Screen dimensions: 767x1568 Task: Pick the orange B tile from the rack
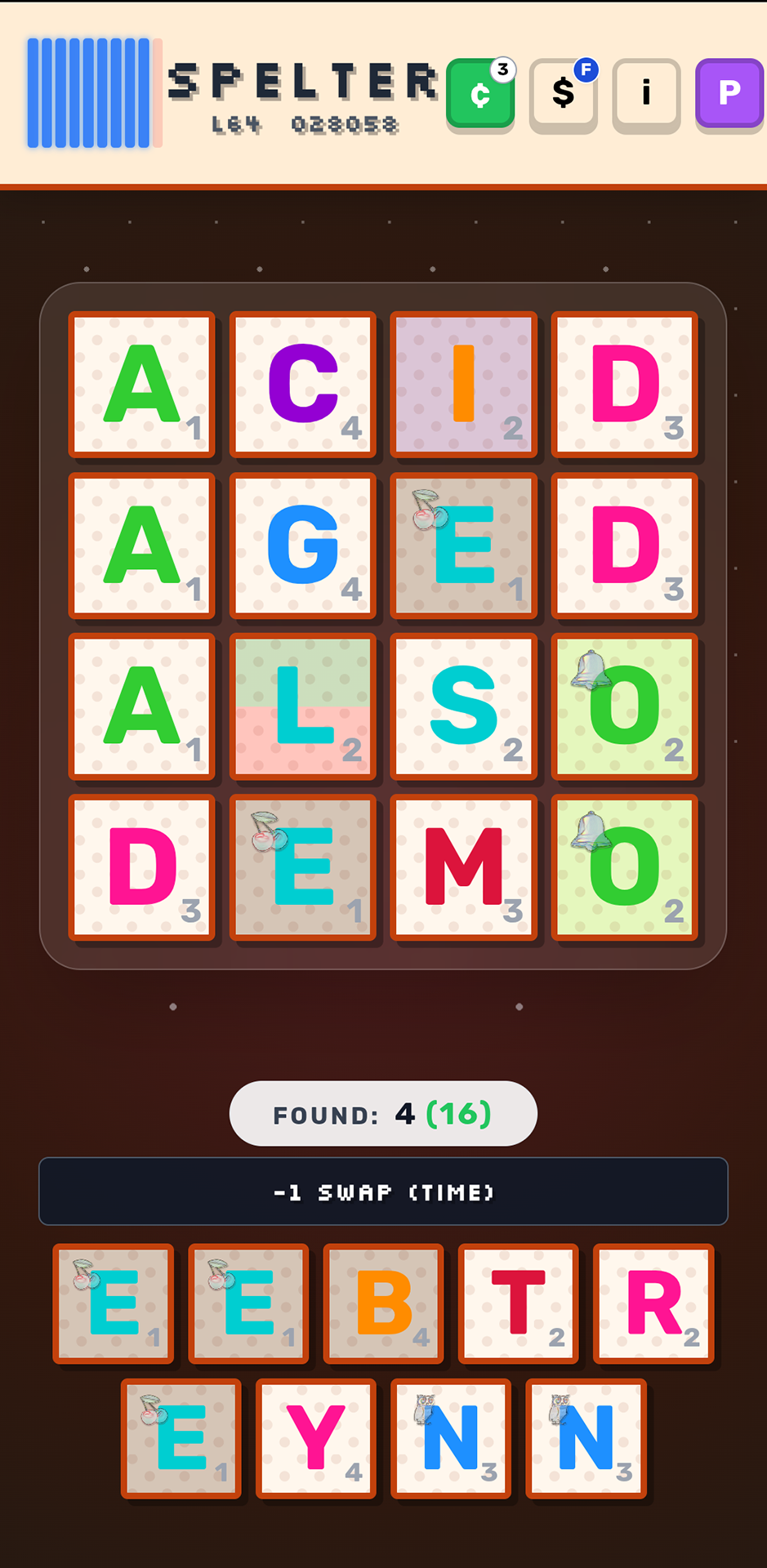383,1304
